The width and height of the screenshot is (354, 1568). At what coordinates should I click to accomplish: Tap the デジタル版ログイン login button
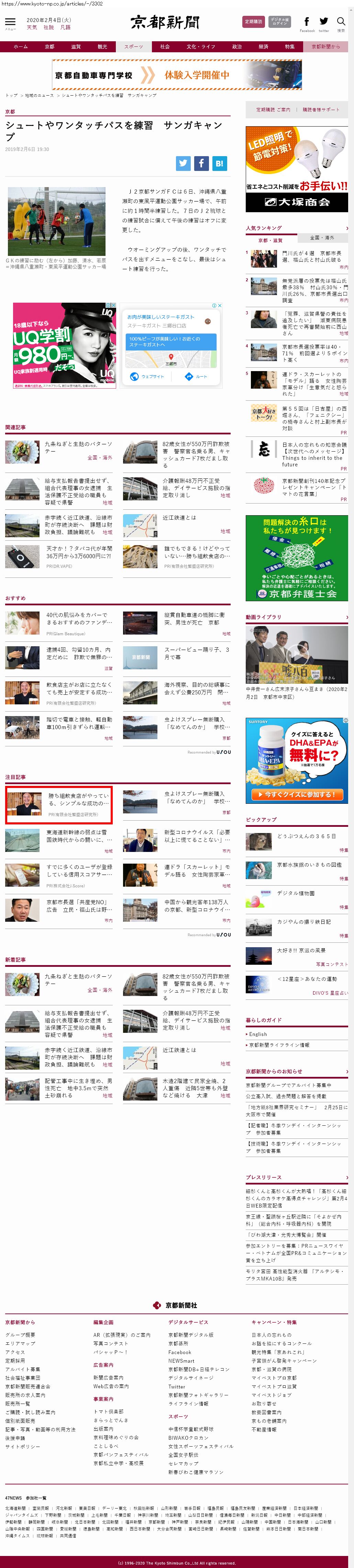pos(279,22)
